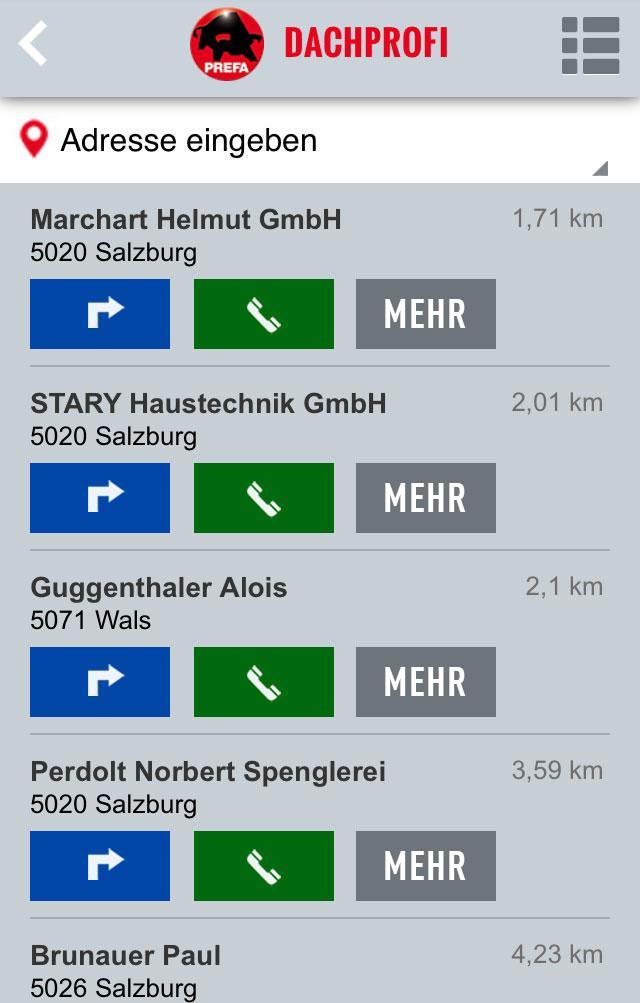Get directions to STARY Haustechnik GmbH

click(x=100, y=498)
